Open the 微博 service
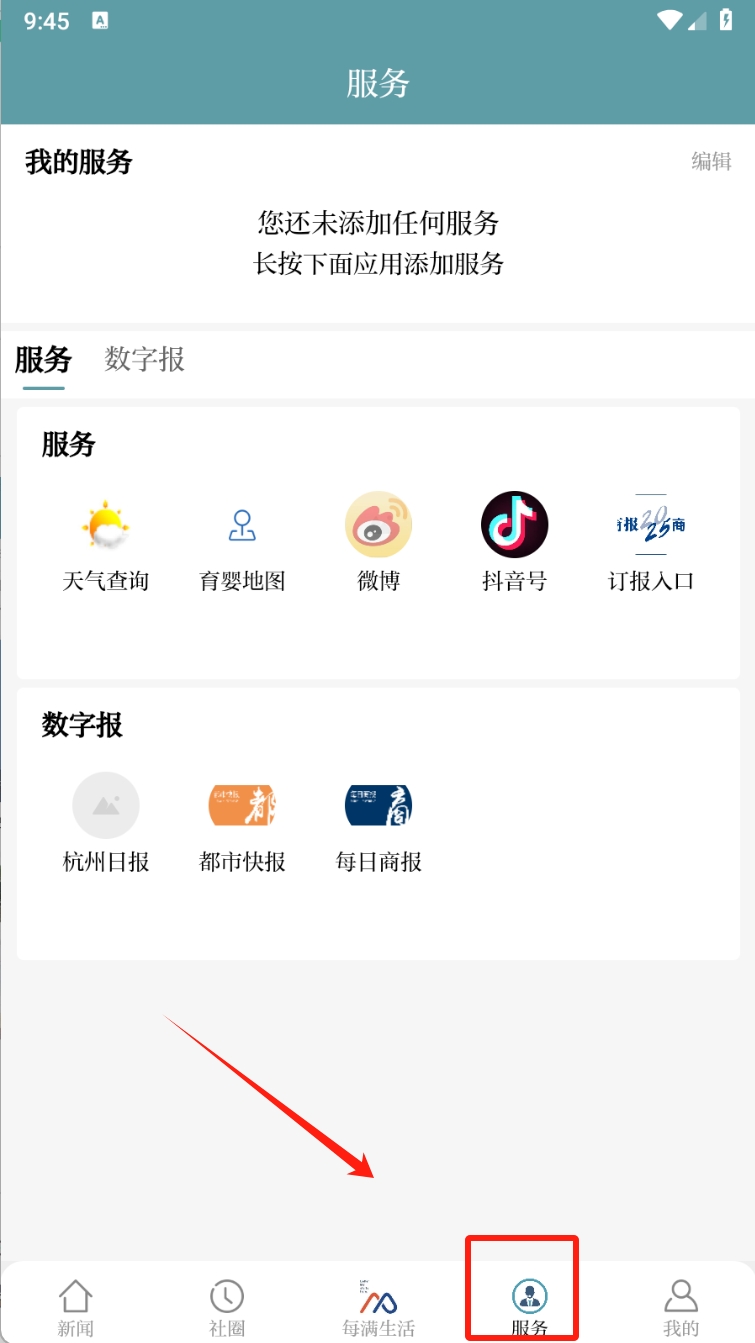Viewport: 755px width, 1343px height. 378,545
